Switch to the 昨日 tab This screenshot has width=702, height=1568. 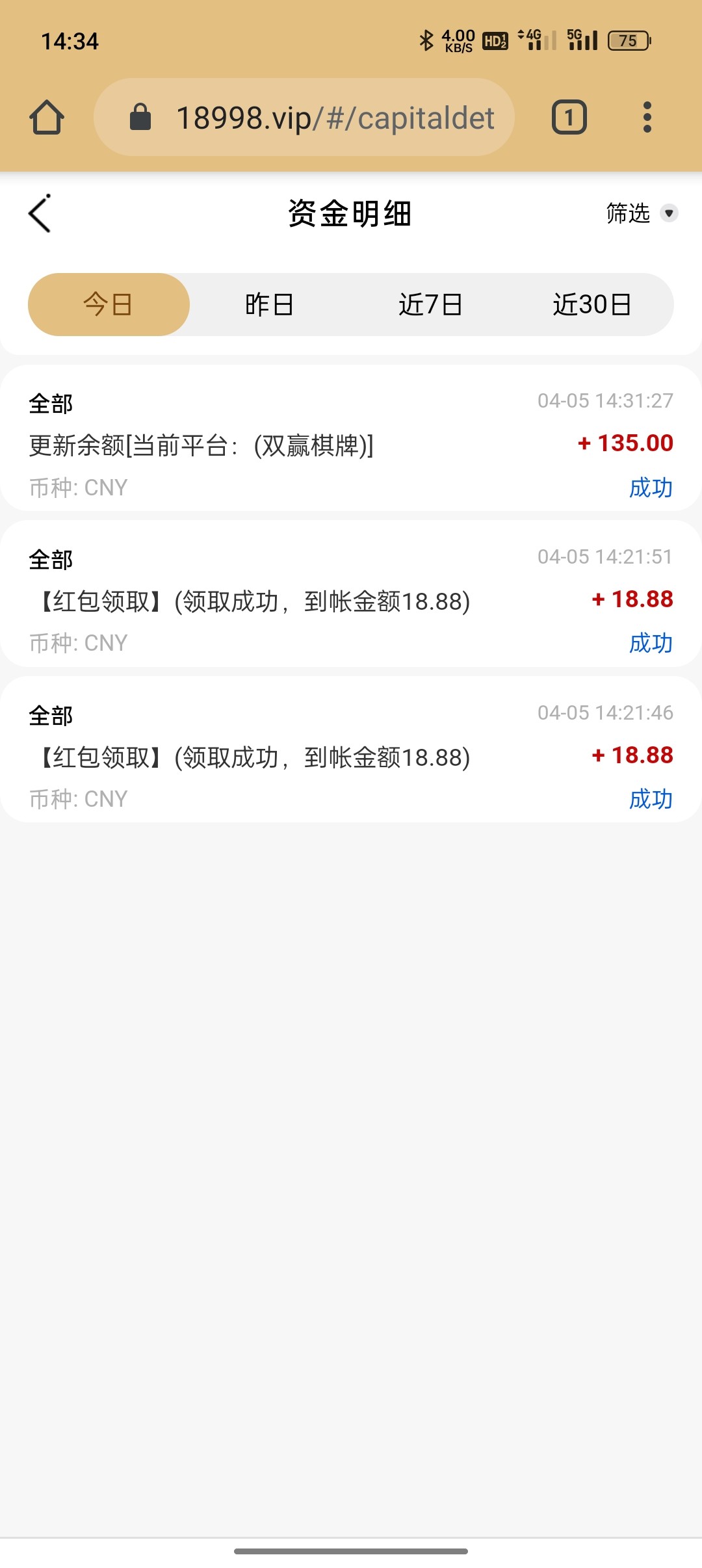[x=269, y=304]
